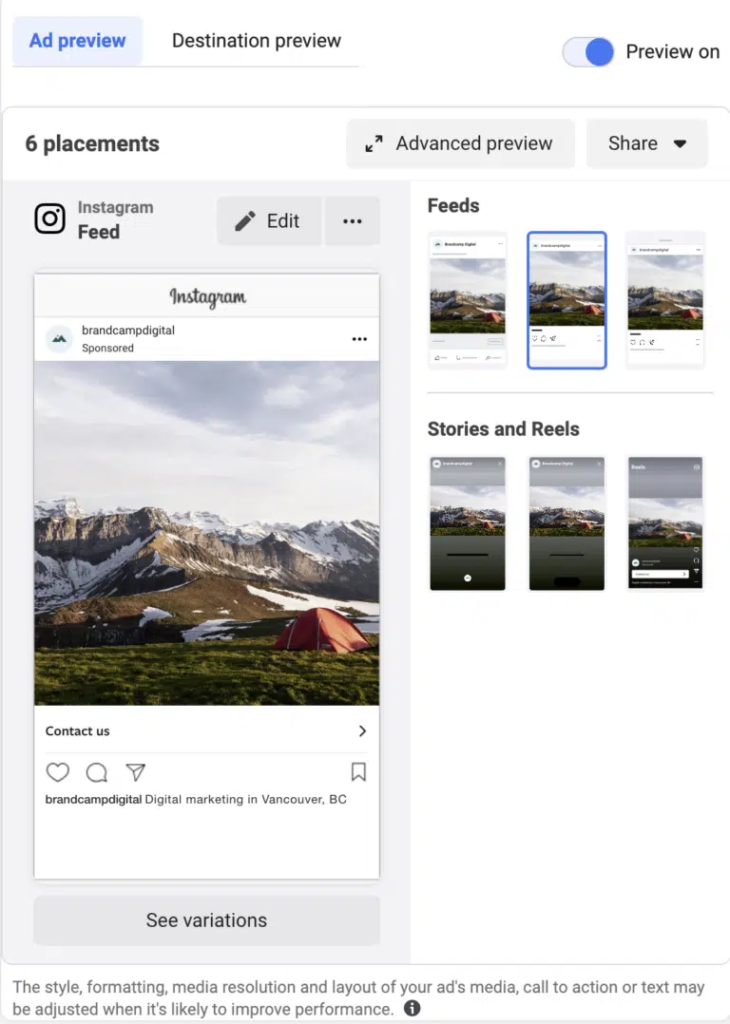
Task: Open the info icon after the disclaimer
Action: 412,1008
